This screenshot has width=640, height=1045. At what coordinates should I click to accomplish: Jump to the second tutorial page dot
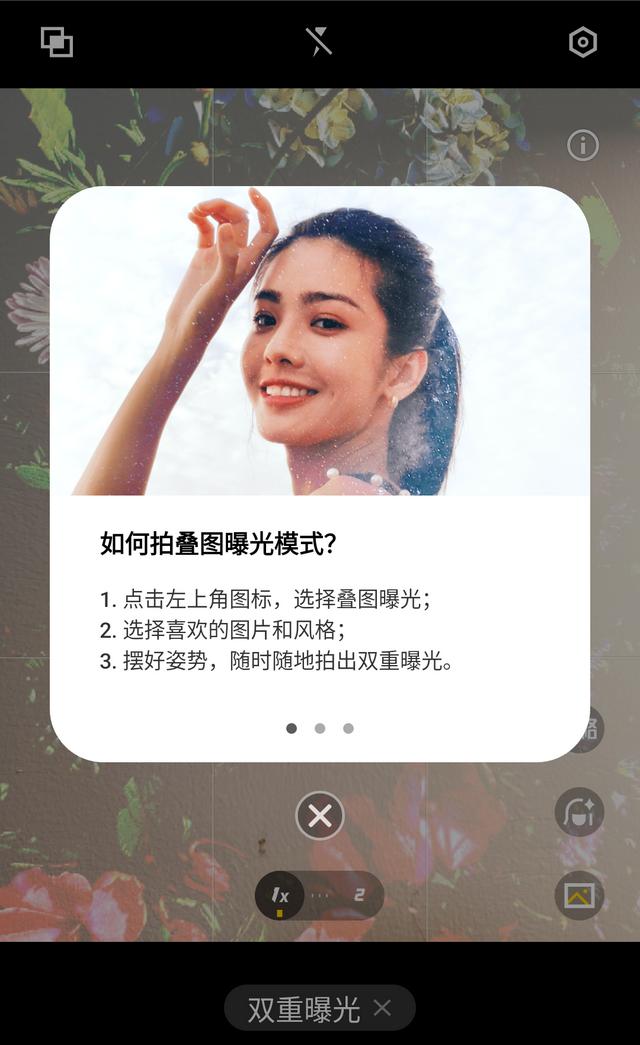click(320, 728)
